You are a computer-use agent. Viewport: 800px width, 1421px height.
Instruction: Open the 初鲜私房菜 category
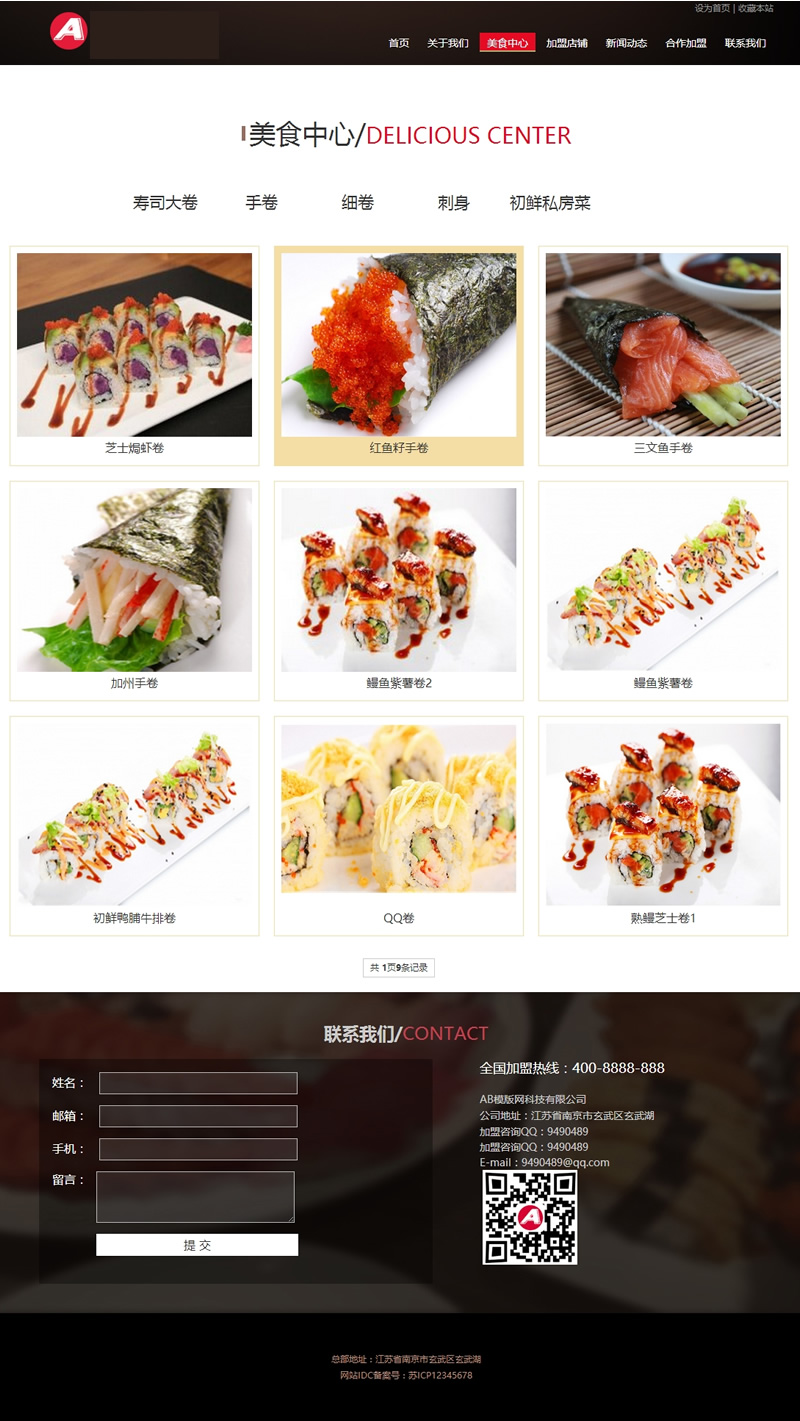click(550, 203)
